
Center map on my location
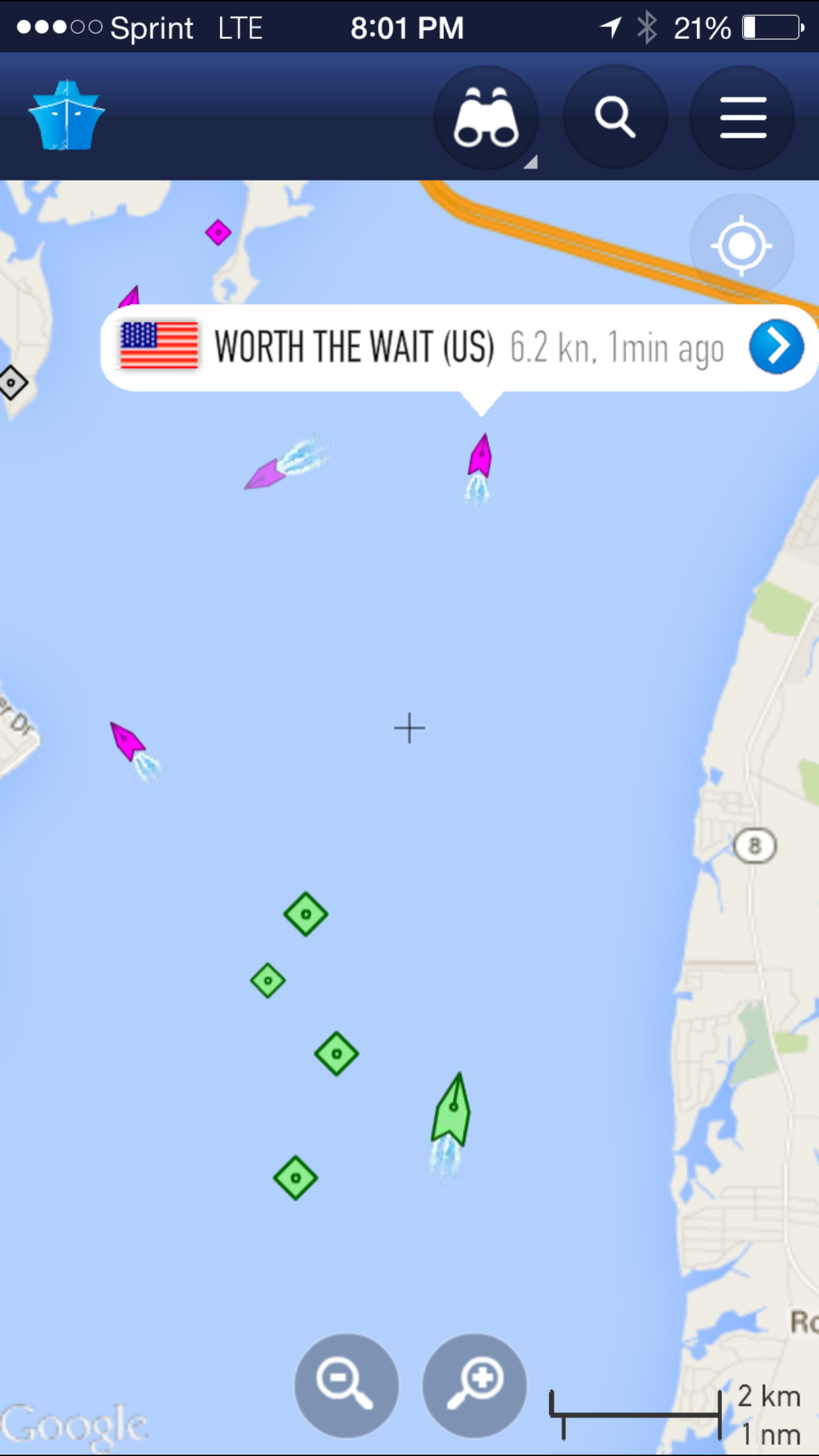pos(741,246)
